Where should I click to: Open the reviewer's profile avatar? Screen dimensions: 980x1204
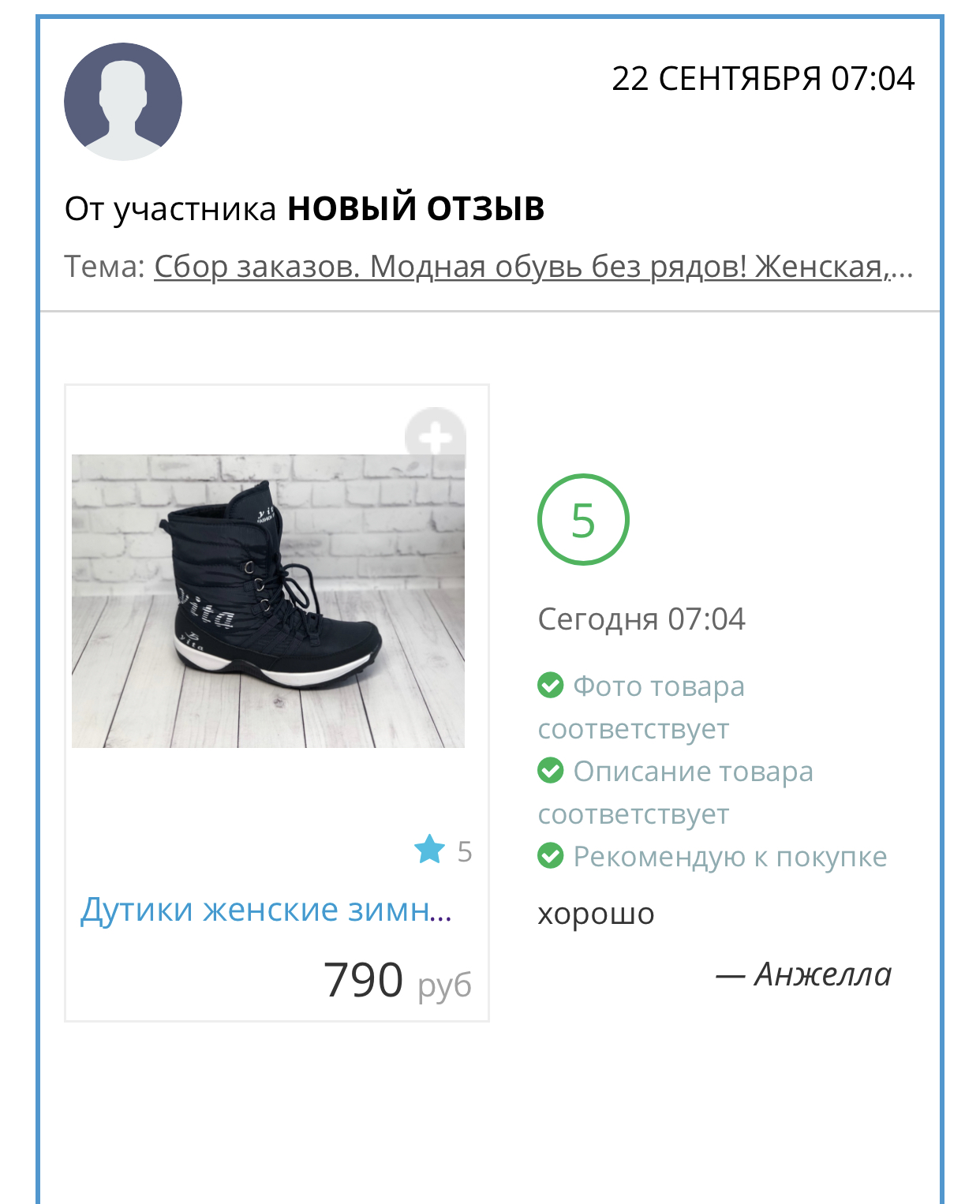[x=123, y=102]
